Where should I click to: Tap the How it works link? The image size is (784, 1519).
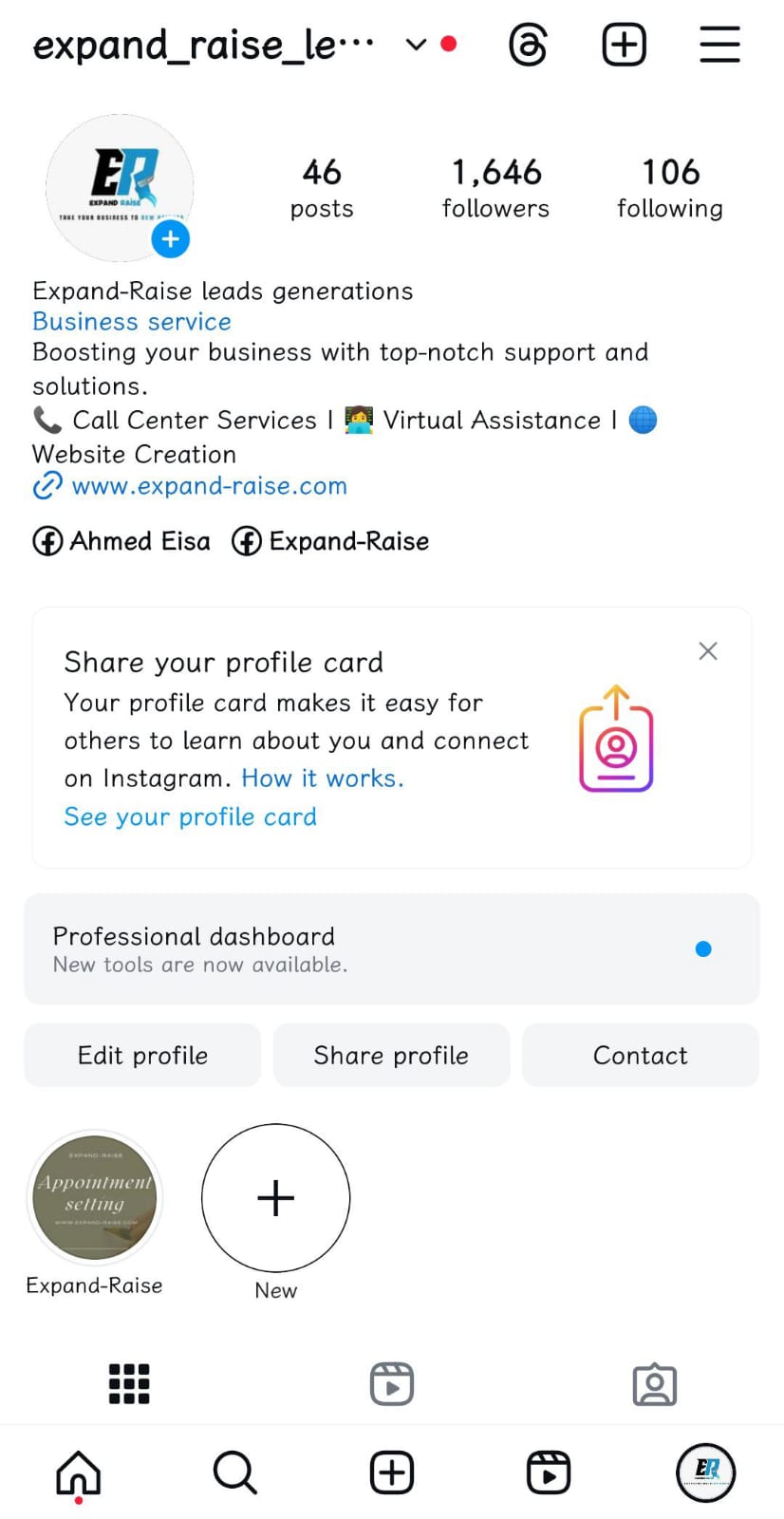pos(323,778)
